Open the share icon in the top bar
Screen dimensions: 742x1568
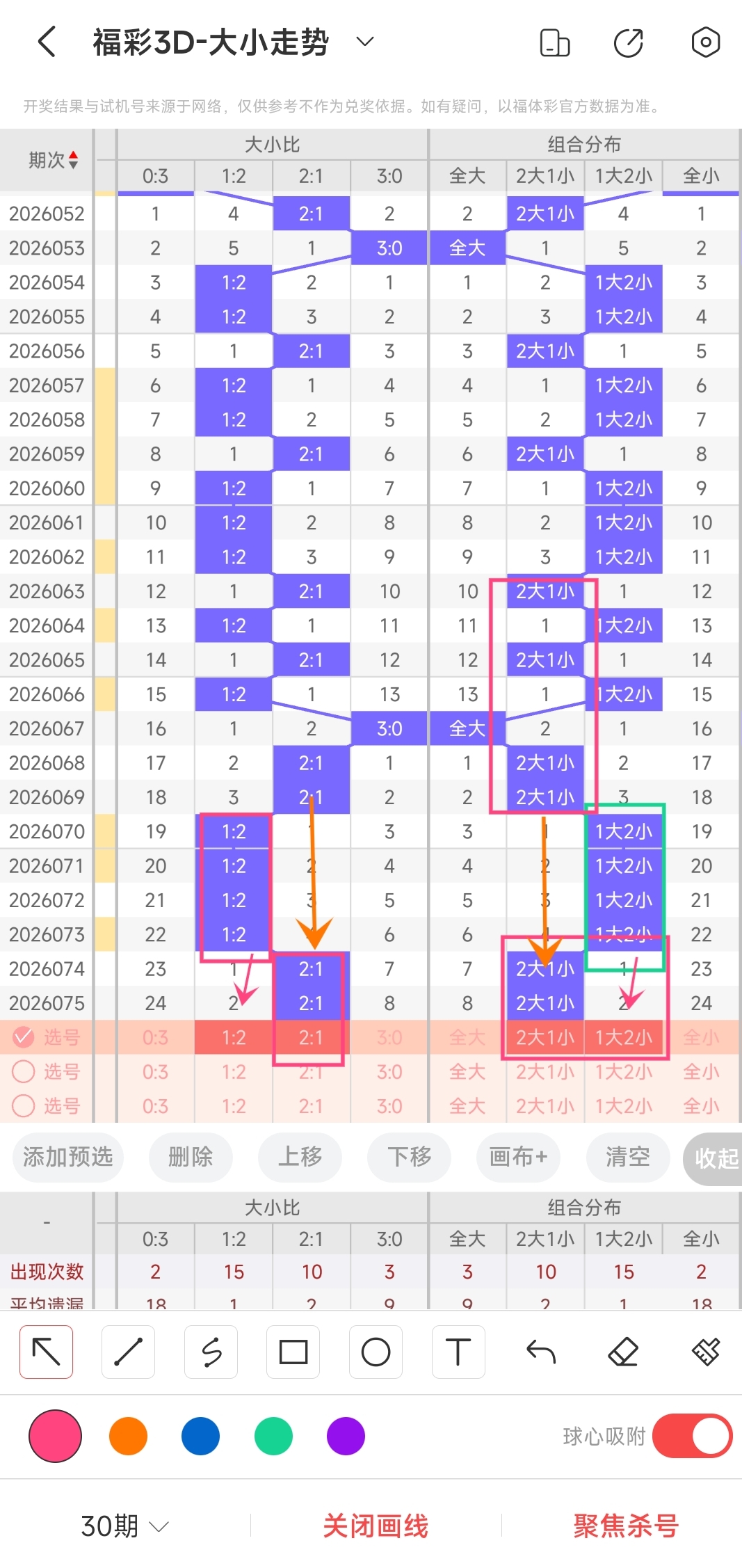[628, 43]
